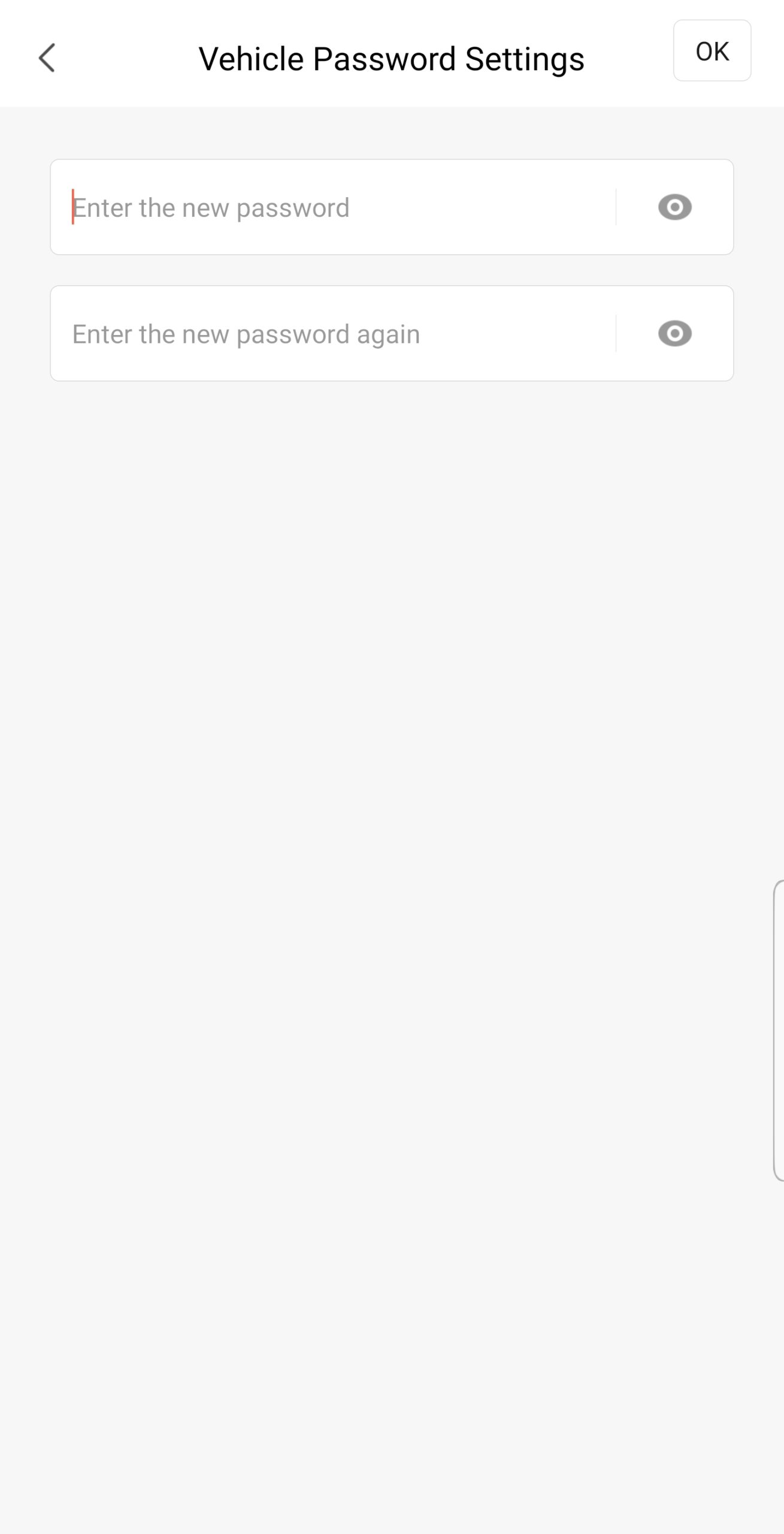Show the first new password's characters
The image size is (784, 1534).
coord(674,207)
